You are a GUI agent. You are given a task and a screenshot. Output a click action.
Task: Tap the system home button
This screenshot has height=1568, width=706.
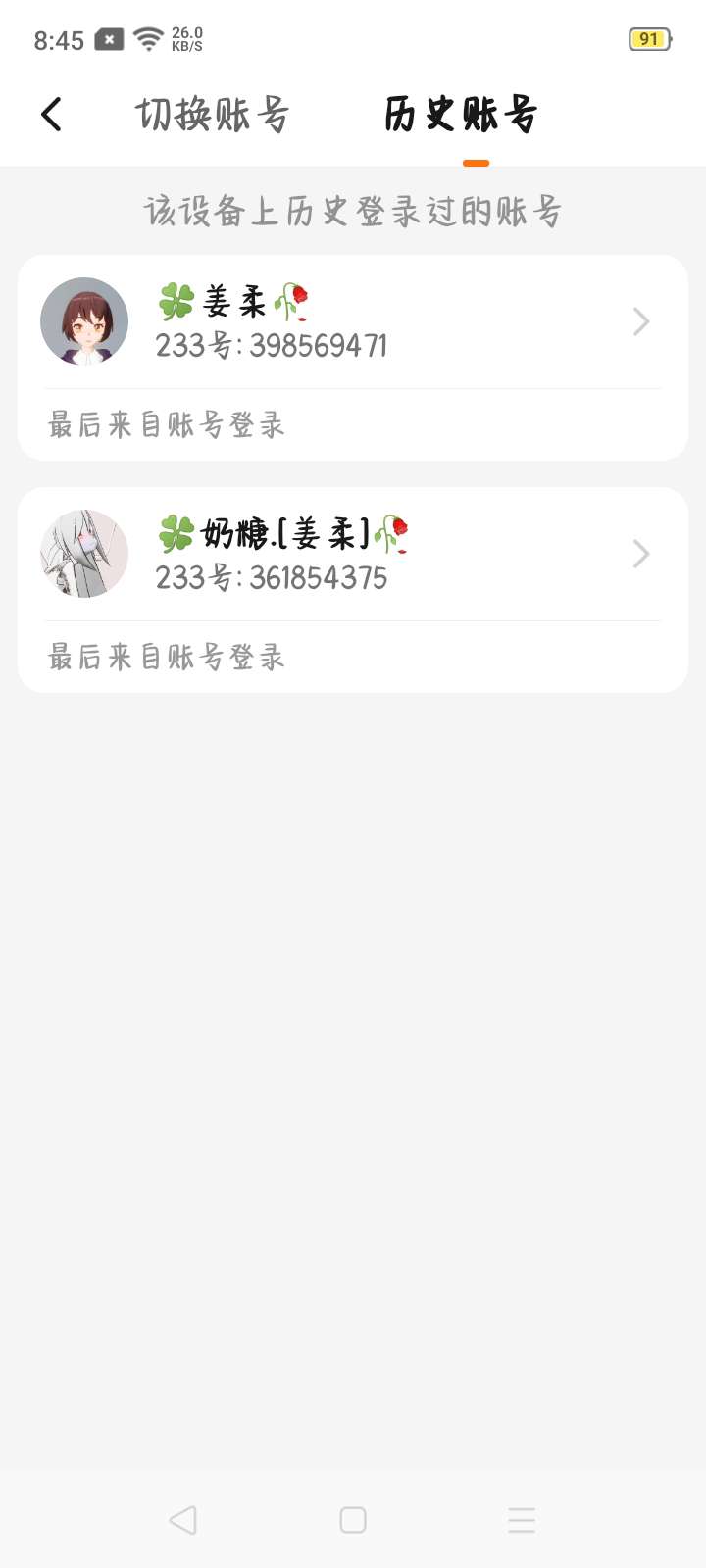pyautogui.click(x=353, y=1520)
